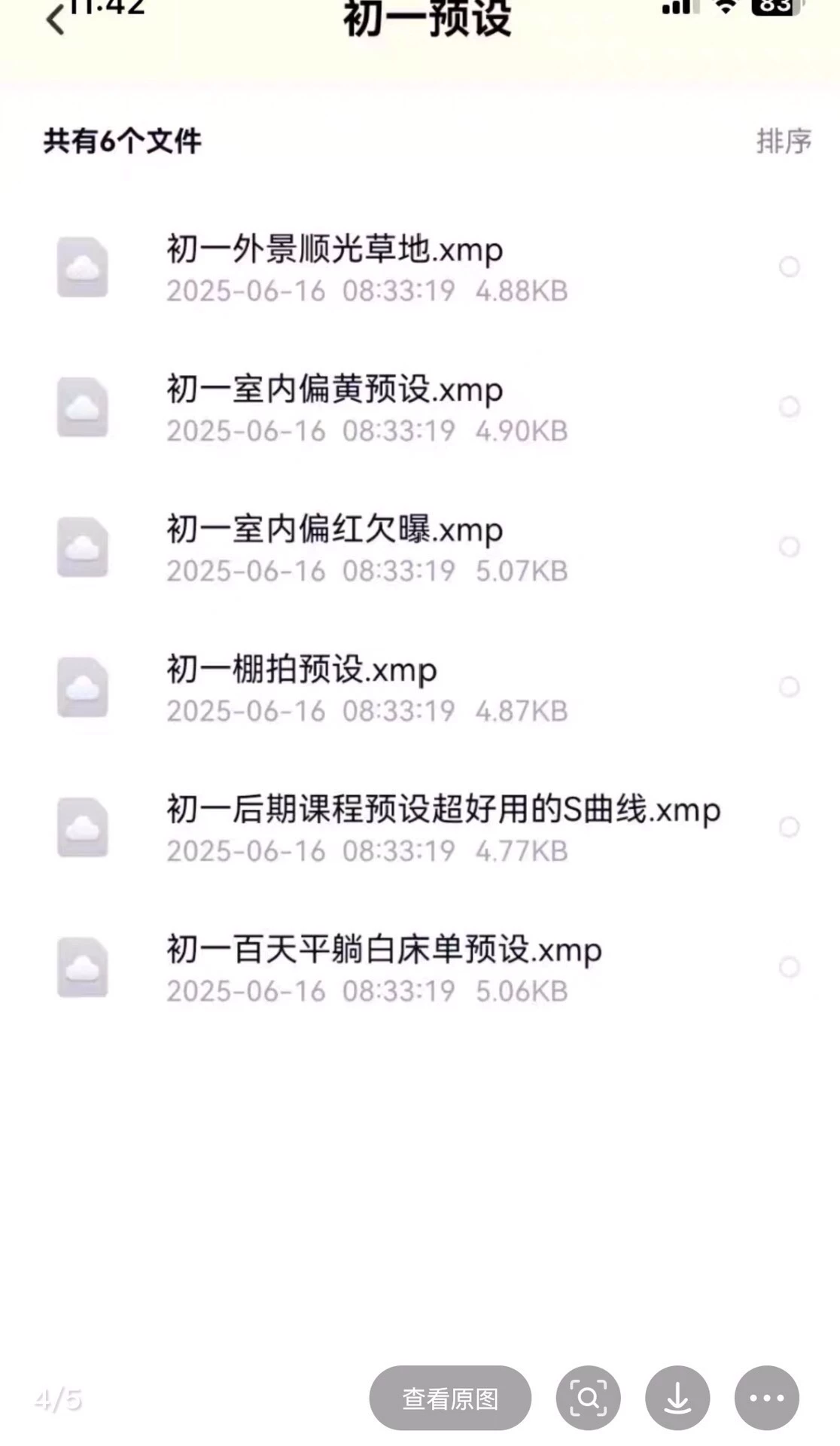The height and width of the screenshot is (1446, 840).
Task: Open the three-dot more options menu
Action: point(766,1398)
